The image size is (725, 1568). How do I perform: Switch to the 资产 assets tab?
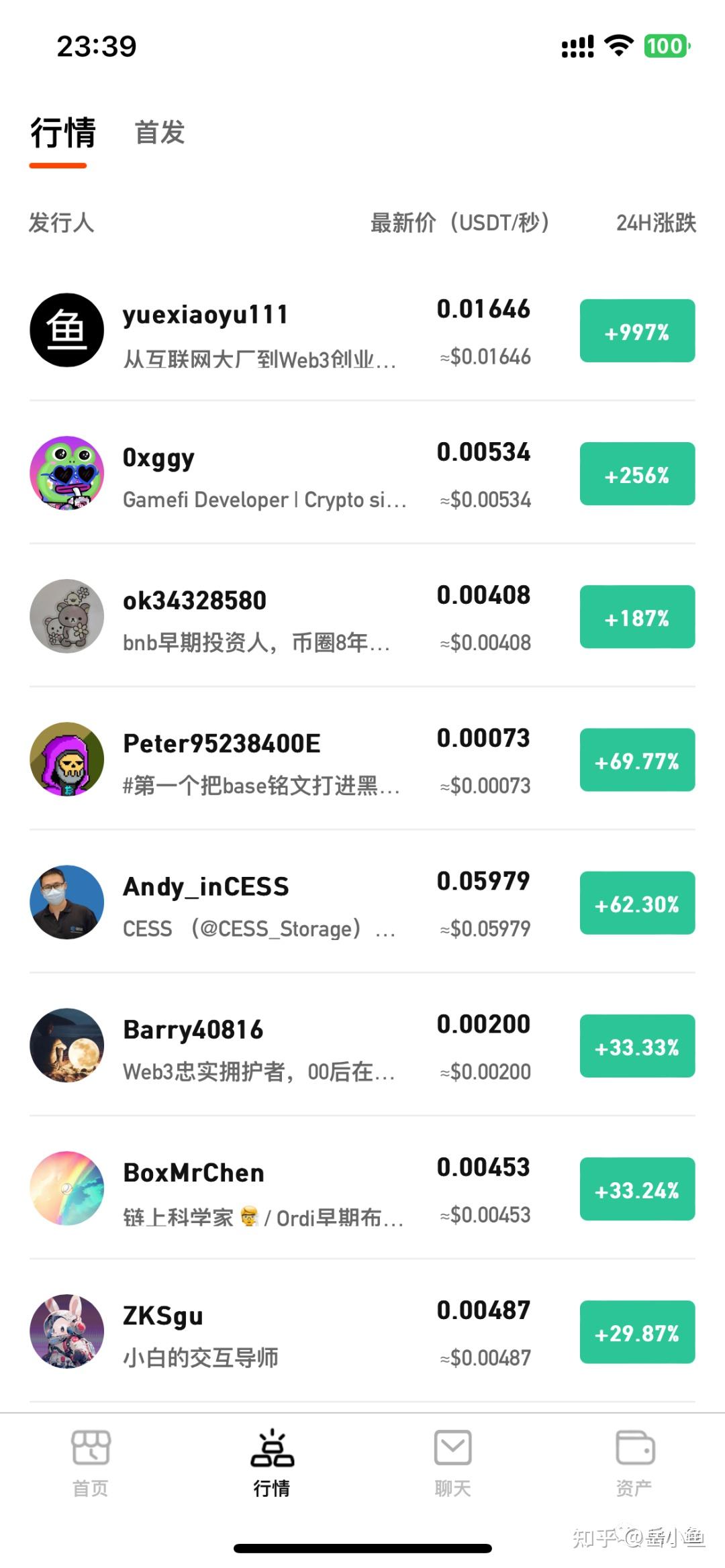634,1463
